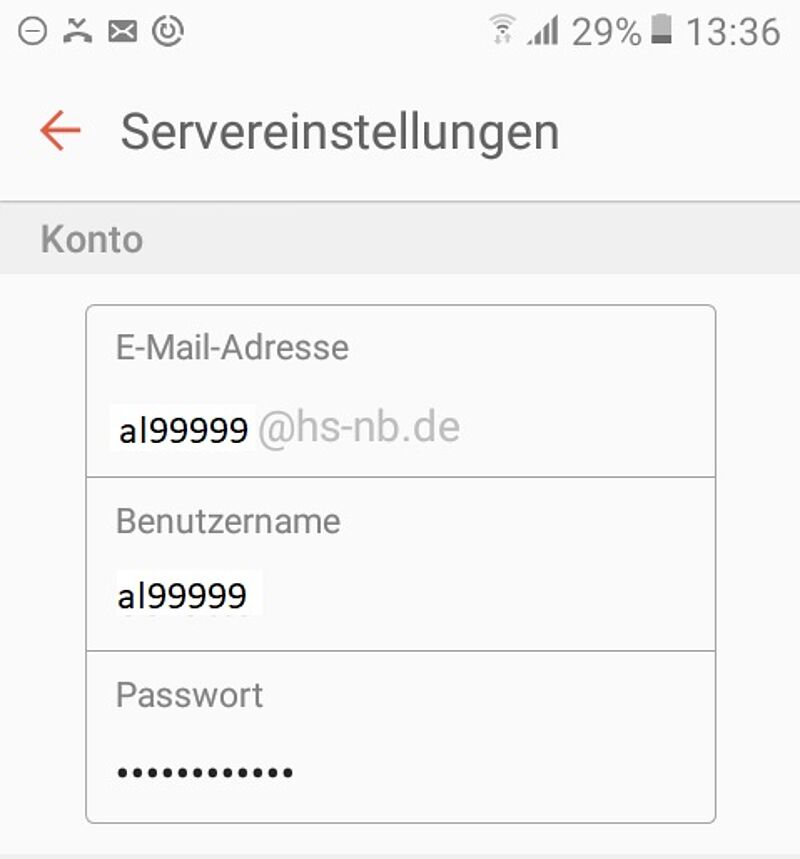Screen dimensions: 800x859
Task: Go back from Servereinstellungen
Action: click(60, 131)
